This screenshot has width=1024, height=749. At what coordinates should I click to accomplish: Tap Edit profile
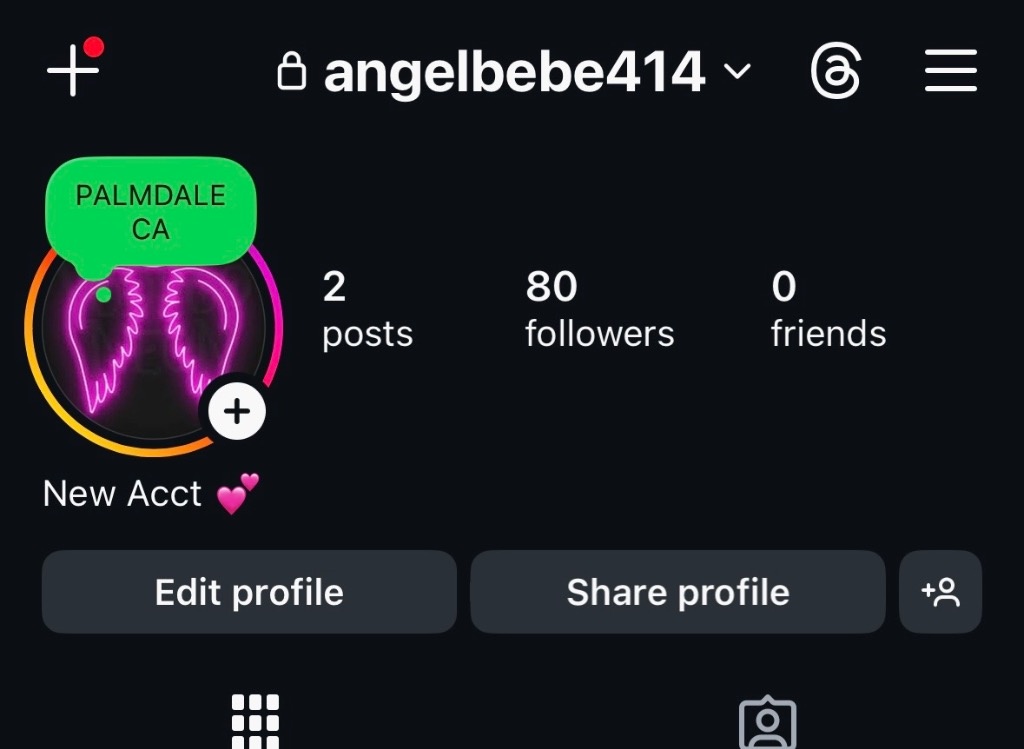point(249,592)
